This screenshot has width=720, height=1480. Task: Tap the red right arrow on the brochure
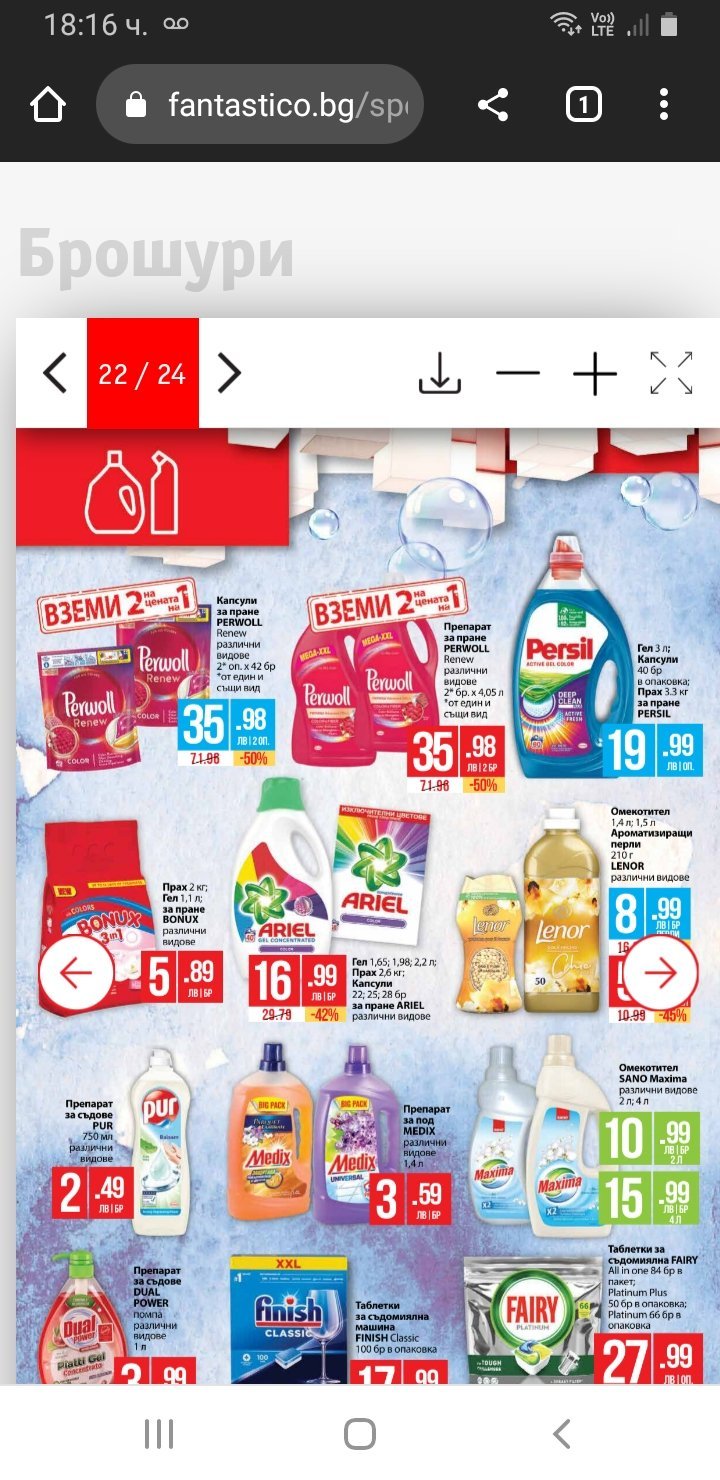(660, 973)
